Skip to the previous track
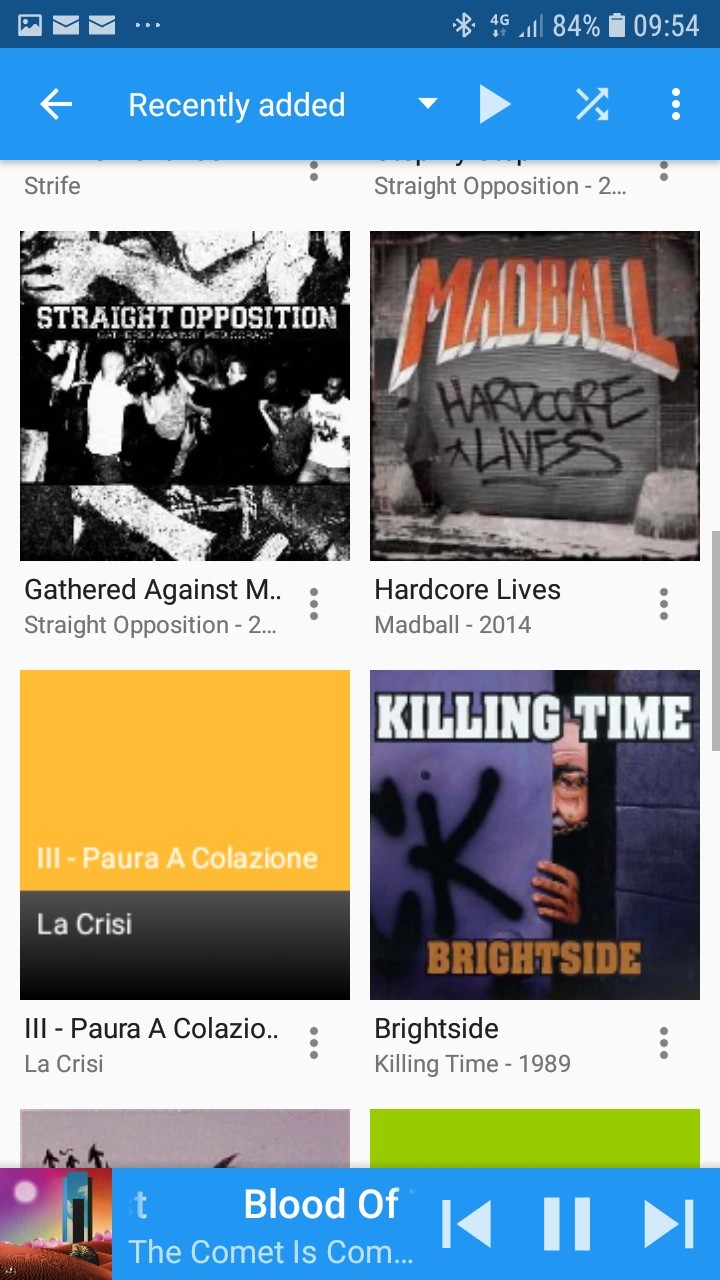The image size is (720, 1280). pos(466,1224)
